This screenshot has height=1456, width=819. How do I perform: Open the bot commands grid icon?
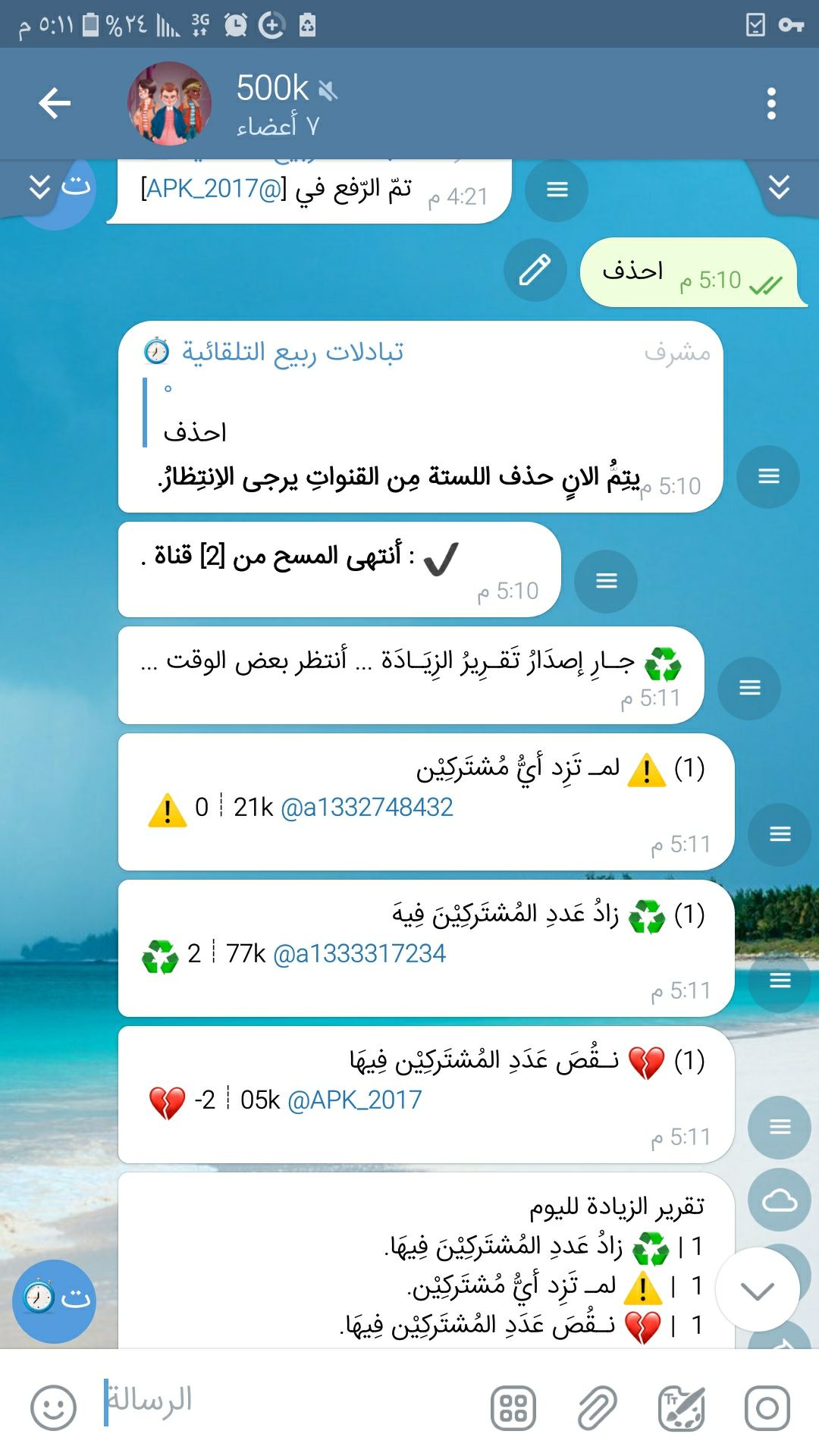click(x=513, y=1408)
